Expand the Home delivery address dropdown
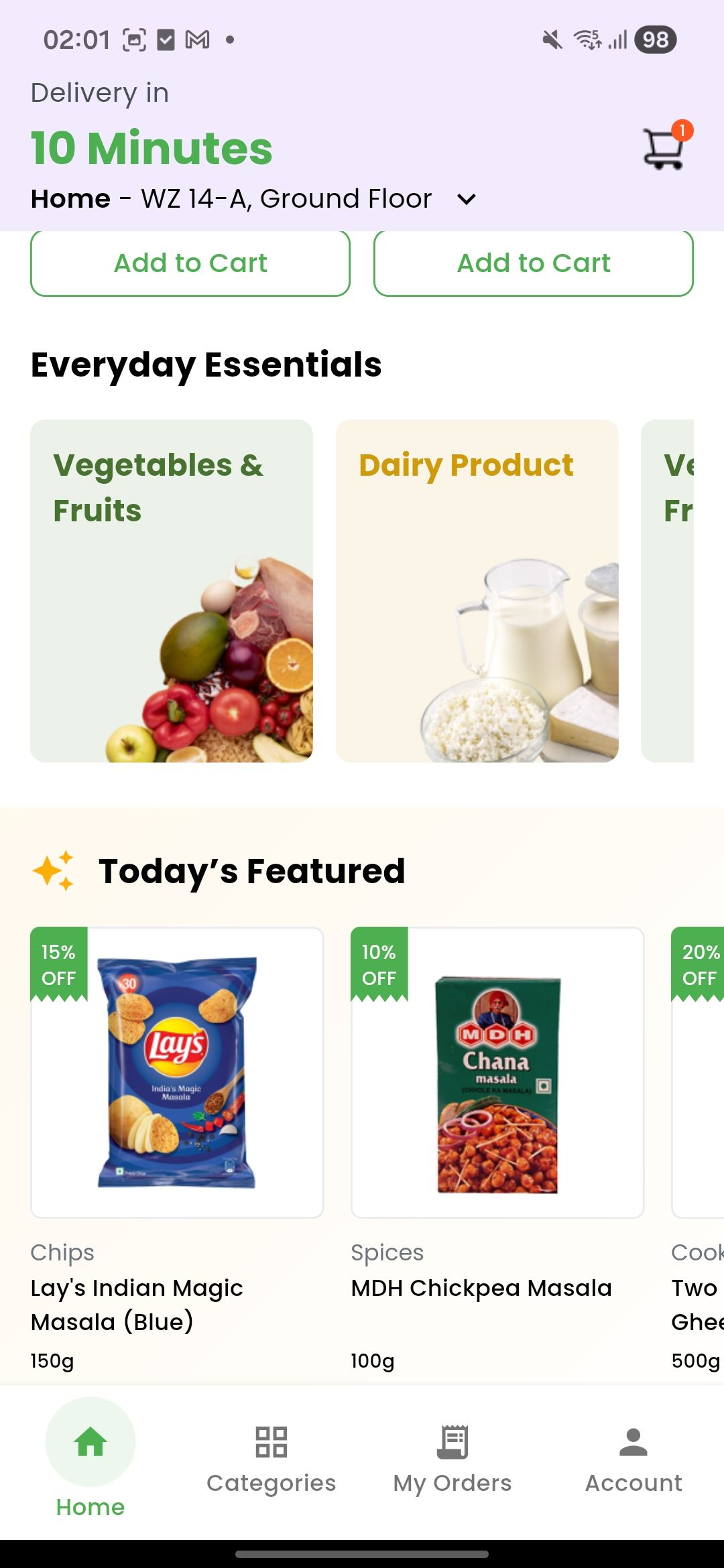Viewport: 724px width, 1568px height. (x=466, y=199)
